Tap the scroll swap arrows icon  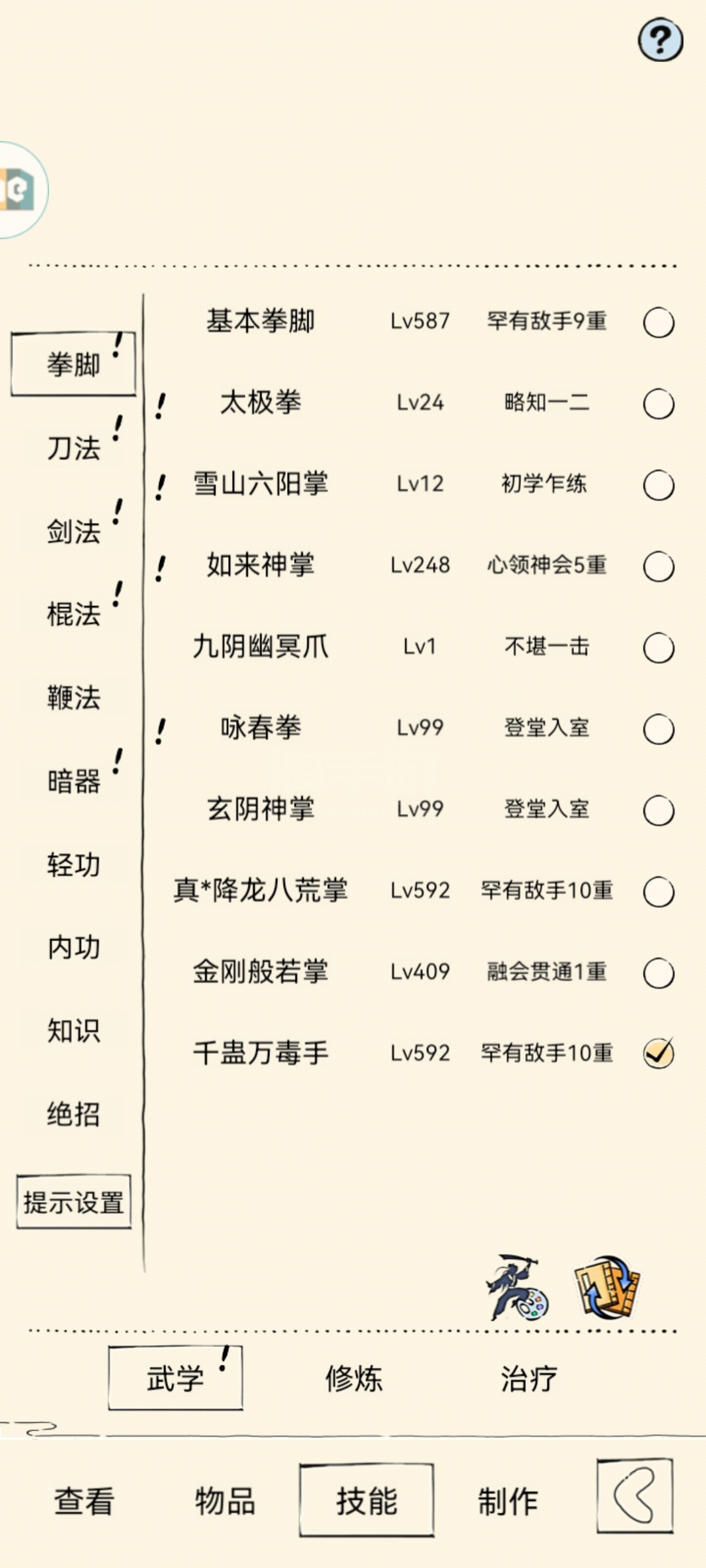coord(608,1287)
